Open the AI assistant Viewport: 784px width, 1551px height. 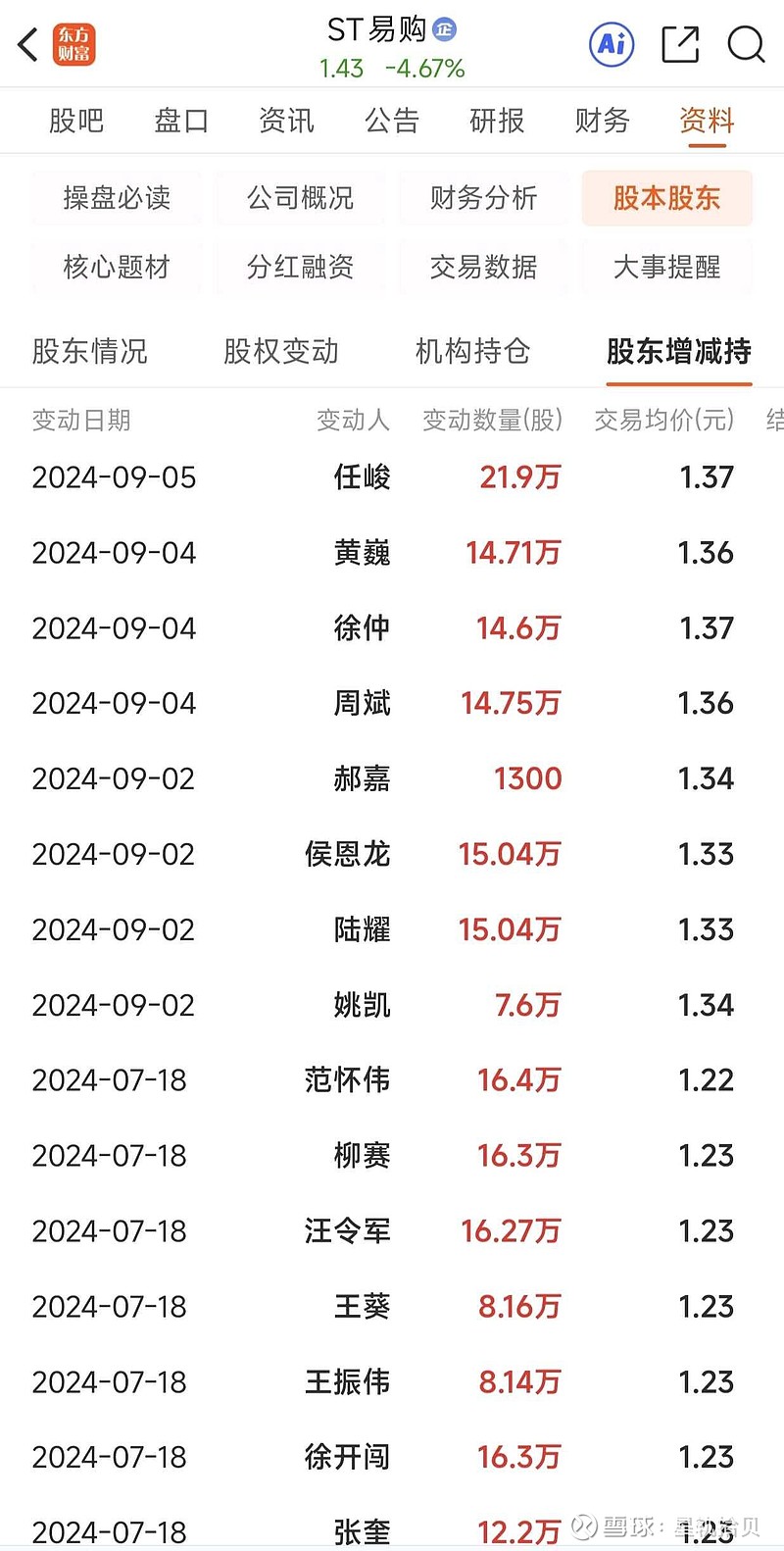click(611, 44)
